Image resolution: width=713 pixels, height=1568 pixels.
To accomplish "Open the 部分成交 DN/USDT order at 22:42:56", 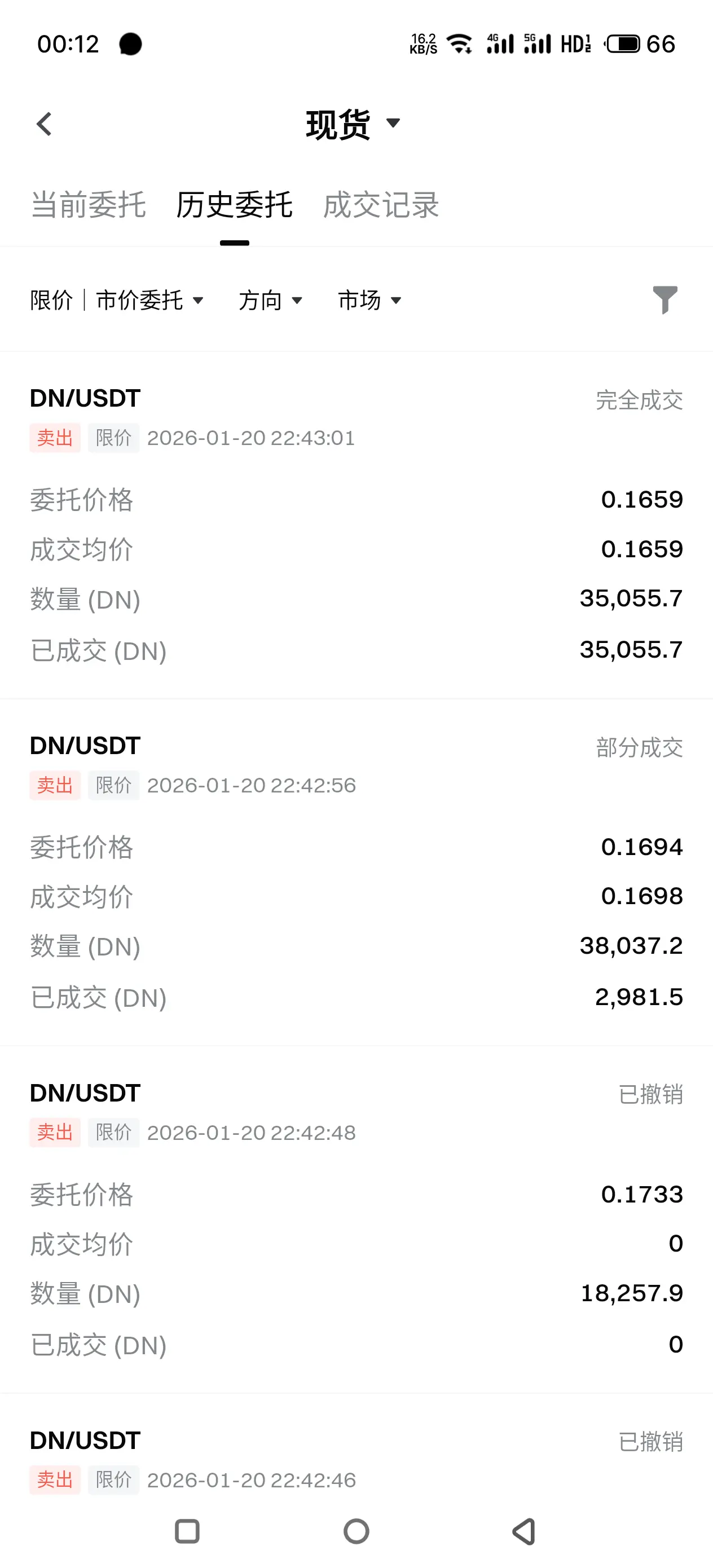I will point(356,870).
